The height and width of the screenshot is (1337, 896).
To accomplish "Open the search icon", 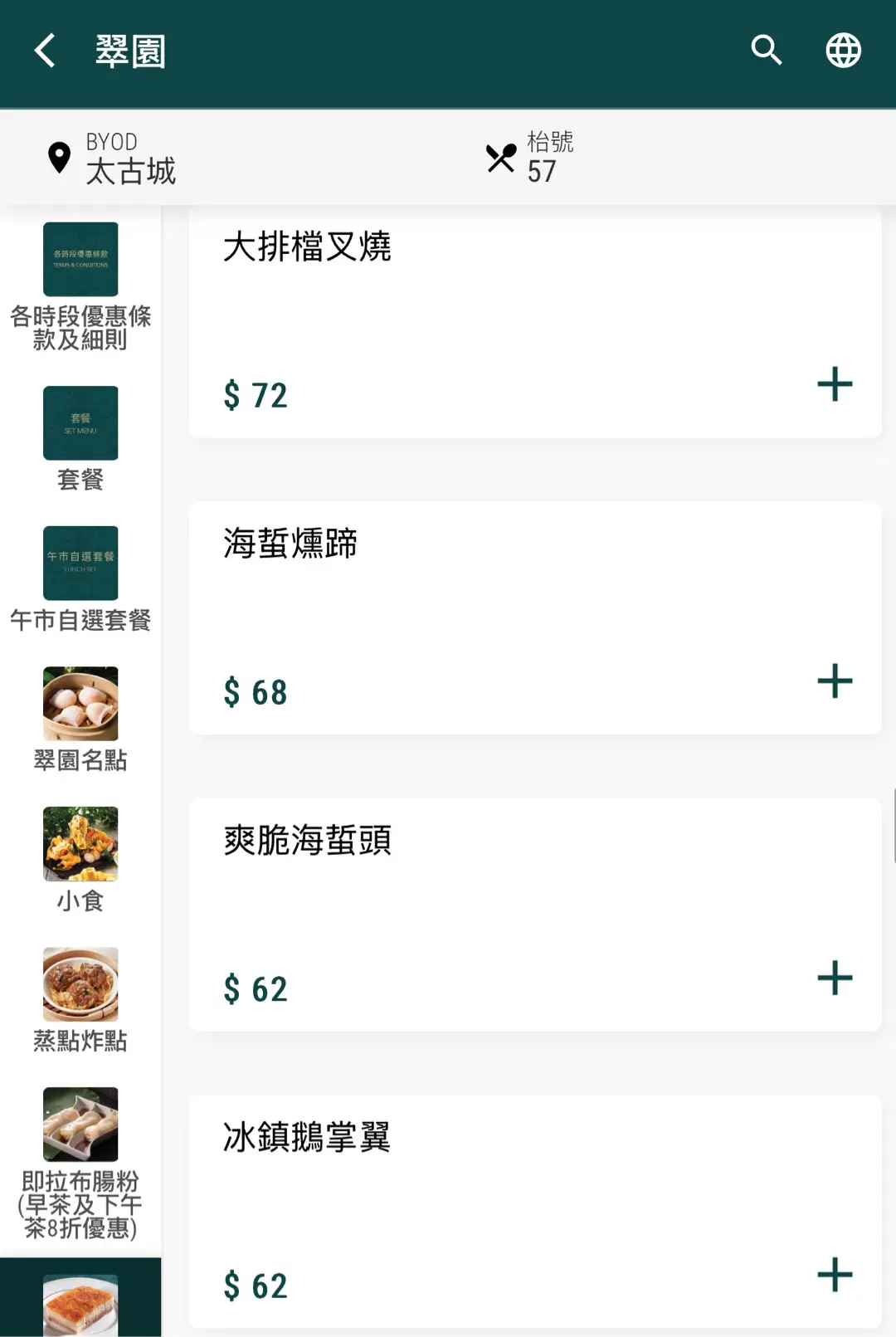I will (767, 51).
